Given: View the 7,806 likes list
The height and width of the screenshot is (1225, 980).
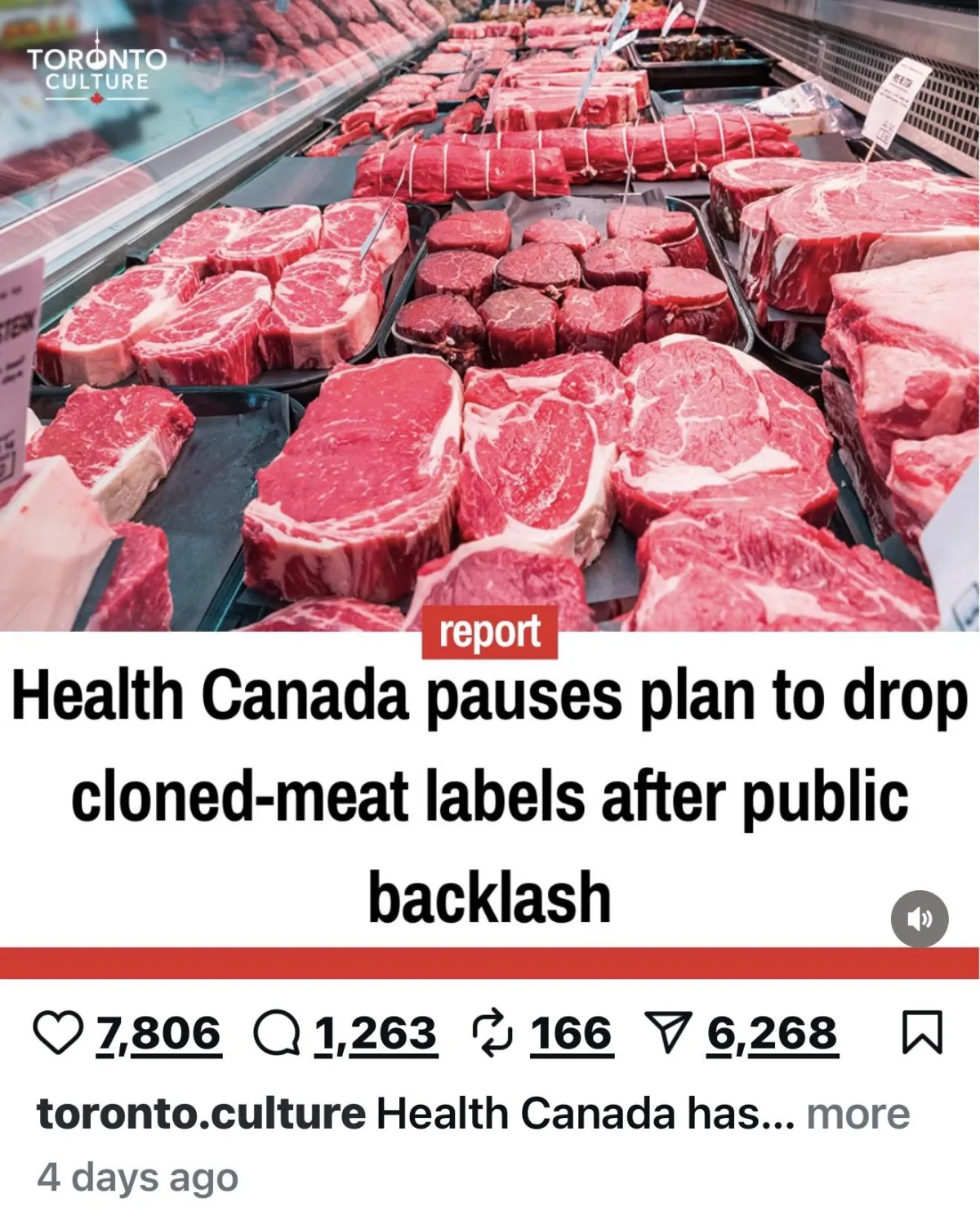Looking at the screenshot, I should coord(158,1033).
